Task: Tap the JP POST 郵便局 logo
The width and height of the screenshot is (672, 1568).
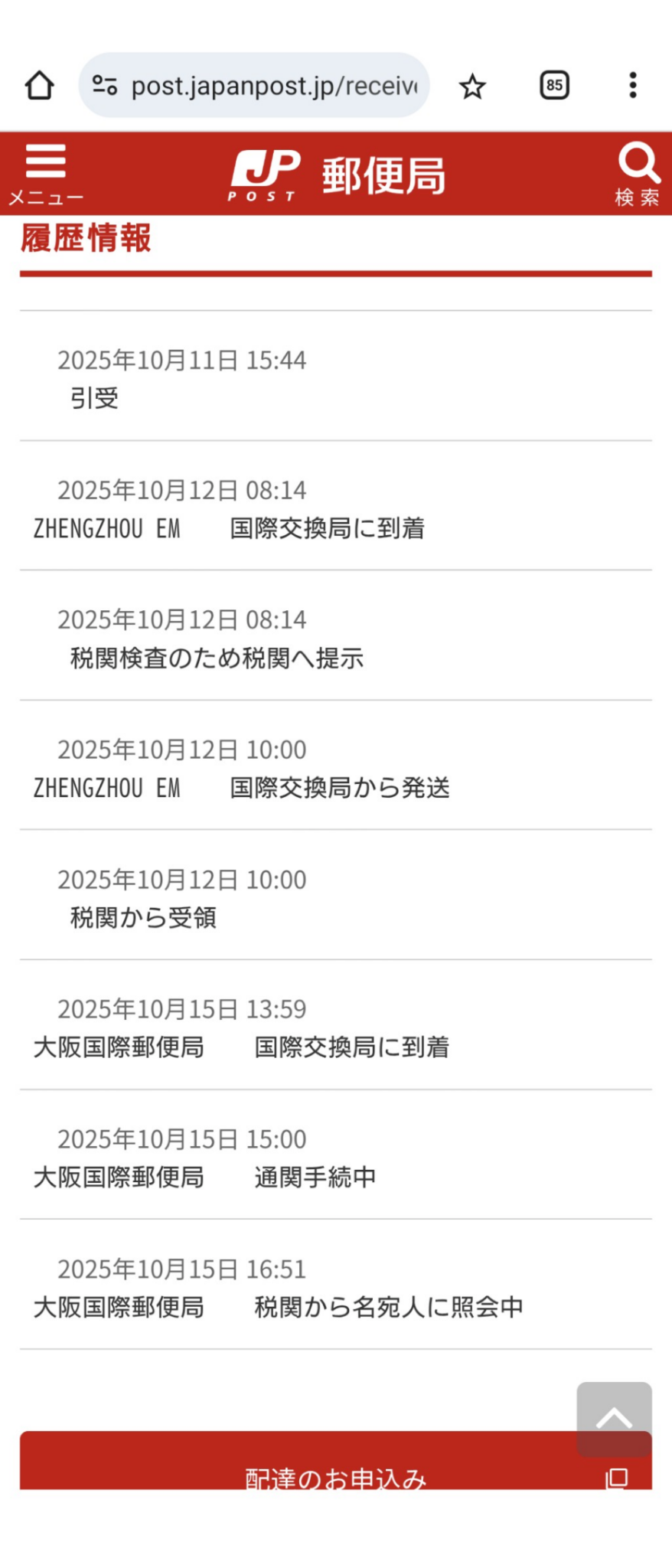Action: tap(337, 175)
